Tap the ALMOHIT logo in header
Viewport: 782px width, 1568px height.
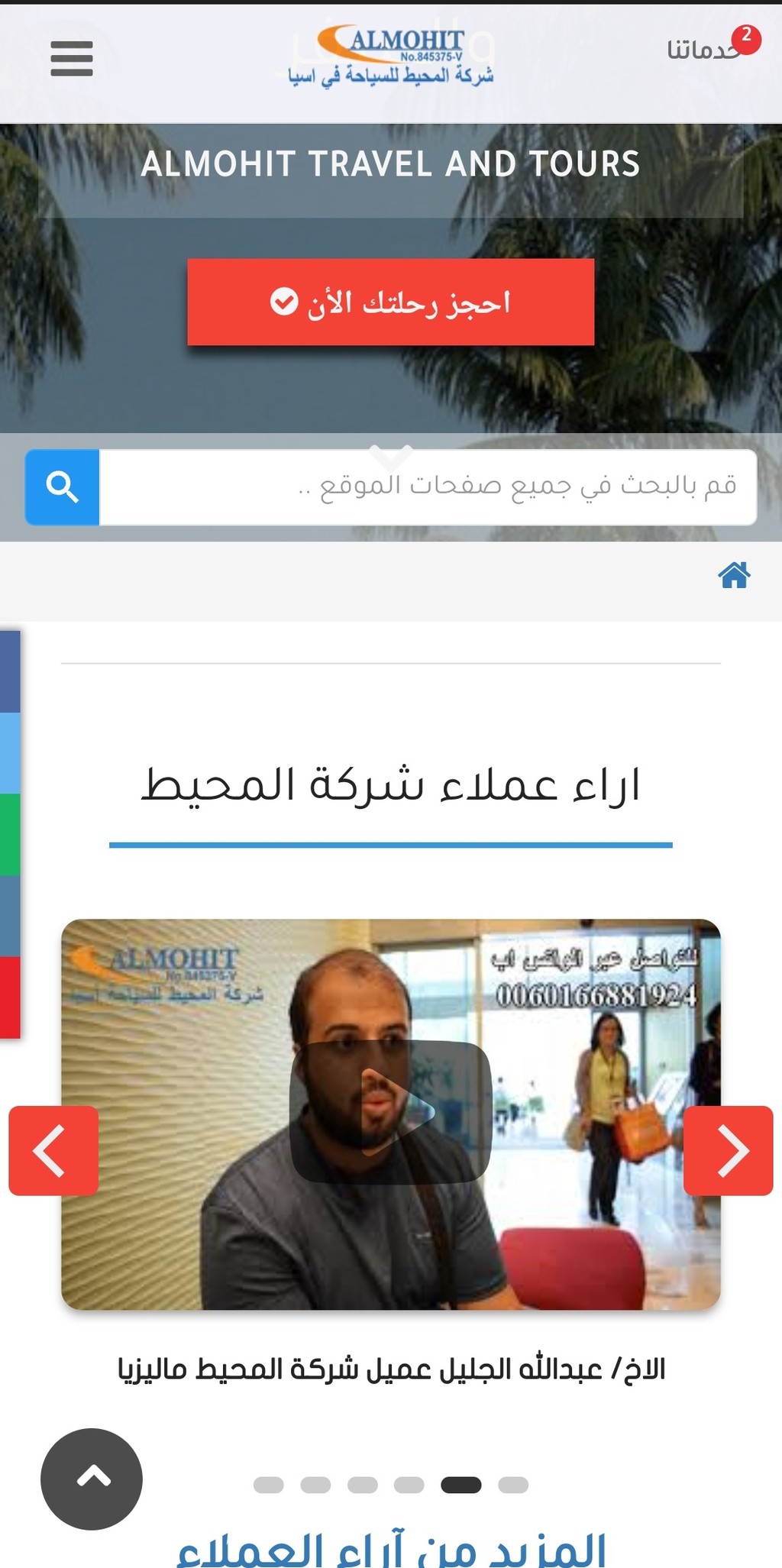[x=391, y=55]
